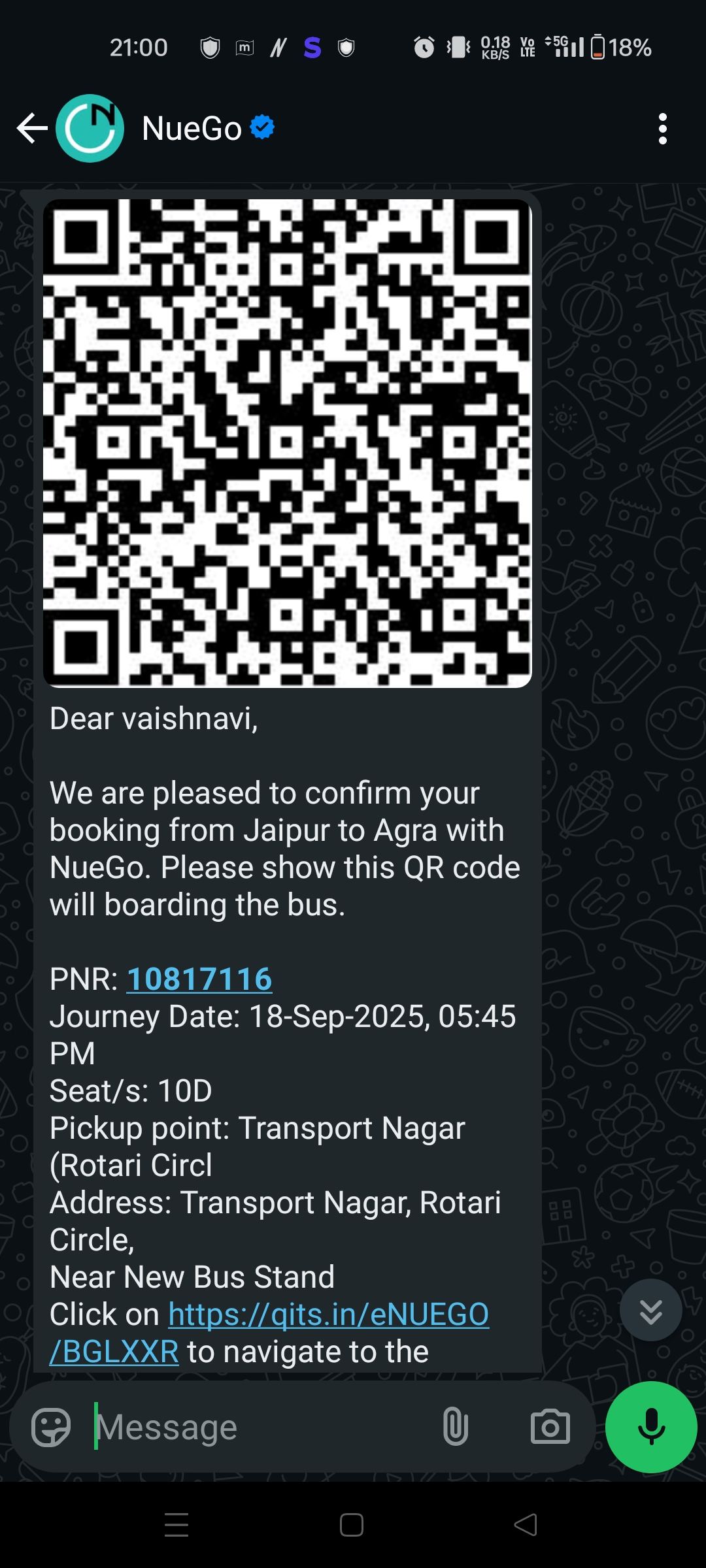Open the qits.in navigation link
This screenshot has height=1568, width=706.
pos(328,1315)
